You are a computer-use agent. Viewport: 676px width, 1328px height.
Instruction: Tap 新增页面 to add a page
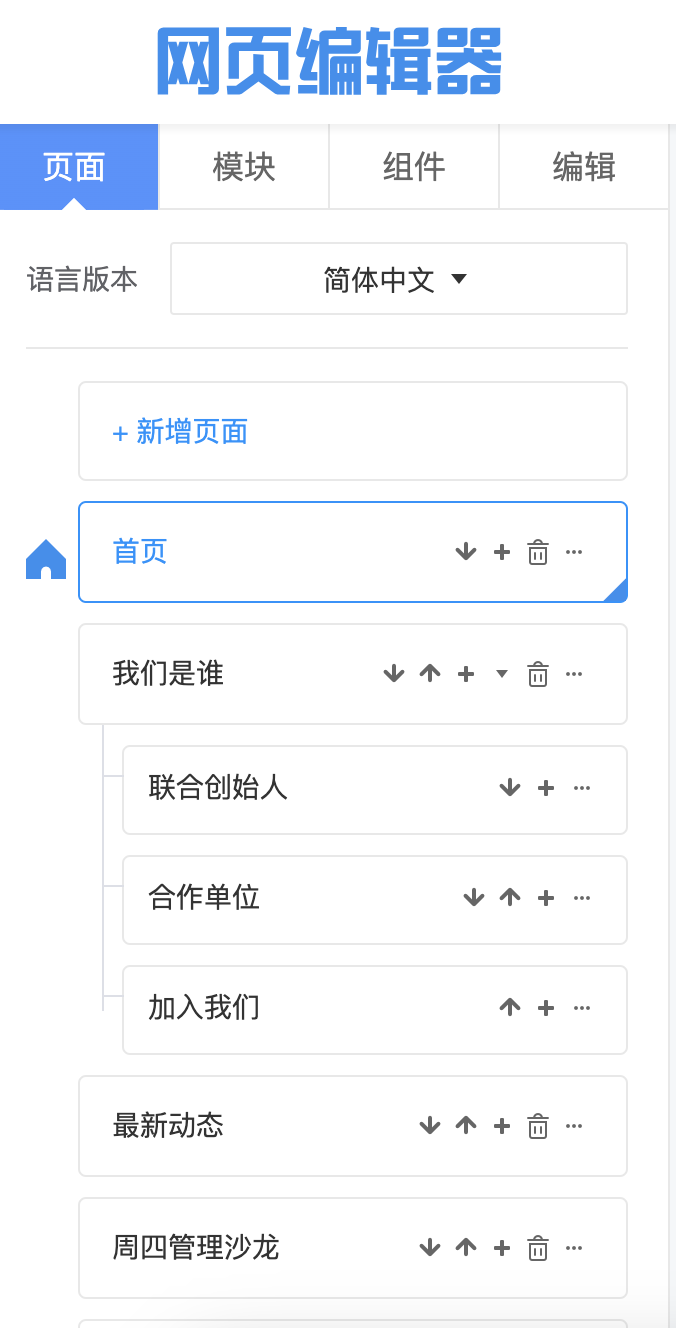pos(180,431)
